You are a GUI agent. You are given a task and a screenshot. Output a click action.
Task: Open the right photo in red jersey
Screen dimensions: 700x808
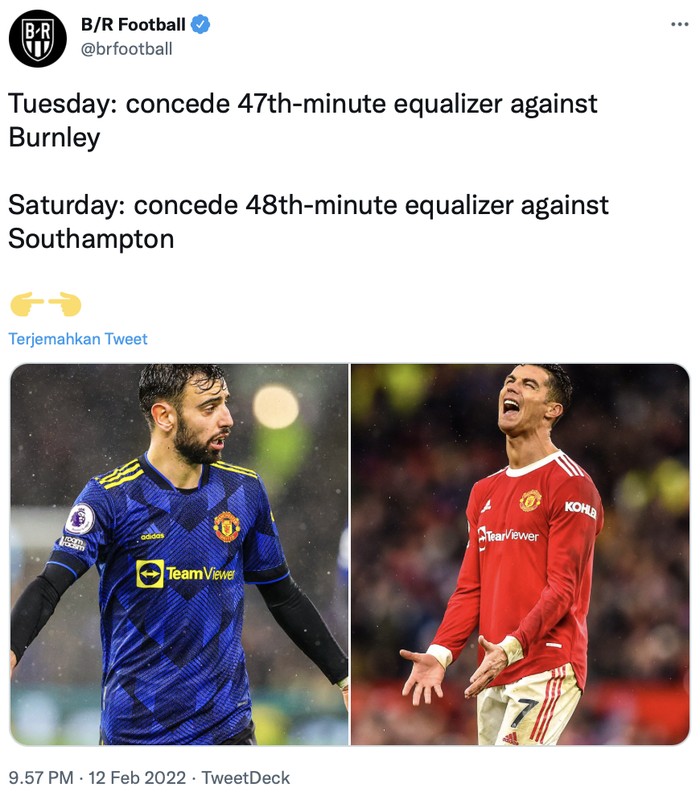(x=520, y=554)
